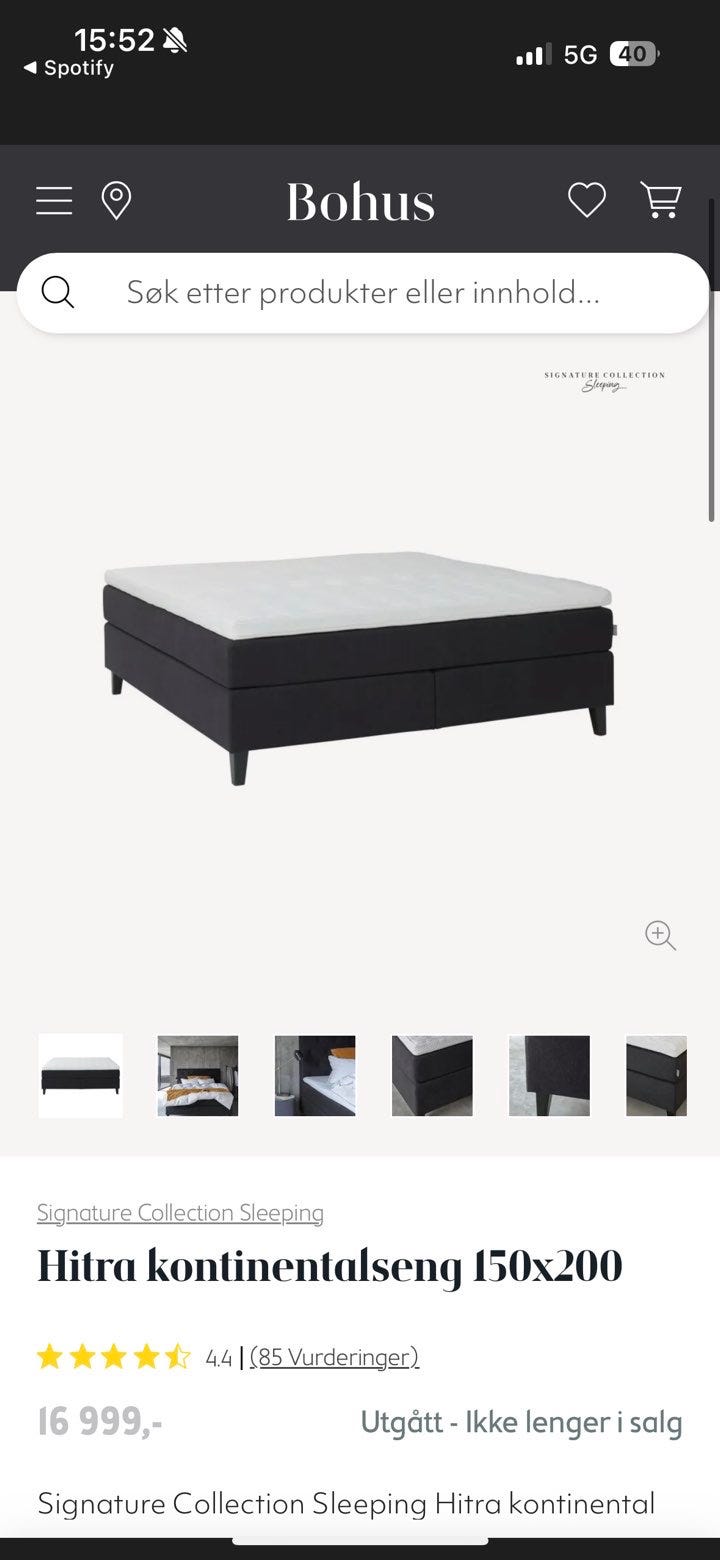Select the first thumbnail of the bed
Viewport: 720px width, 1560px height.
(80, 1075)
